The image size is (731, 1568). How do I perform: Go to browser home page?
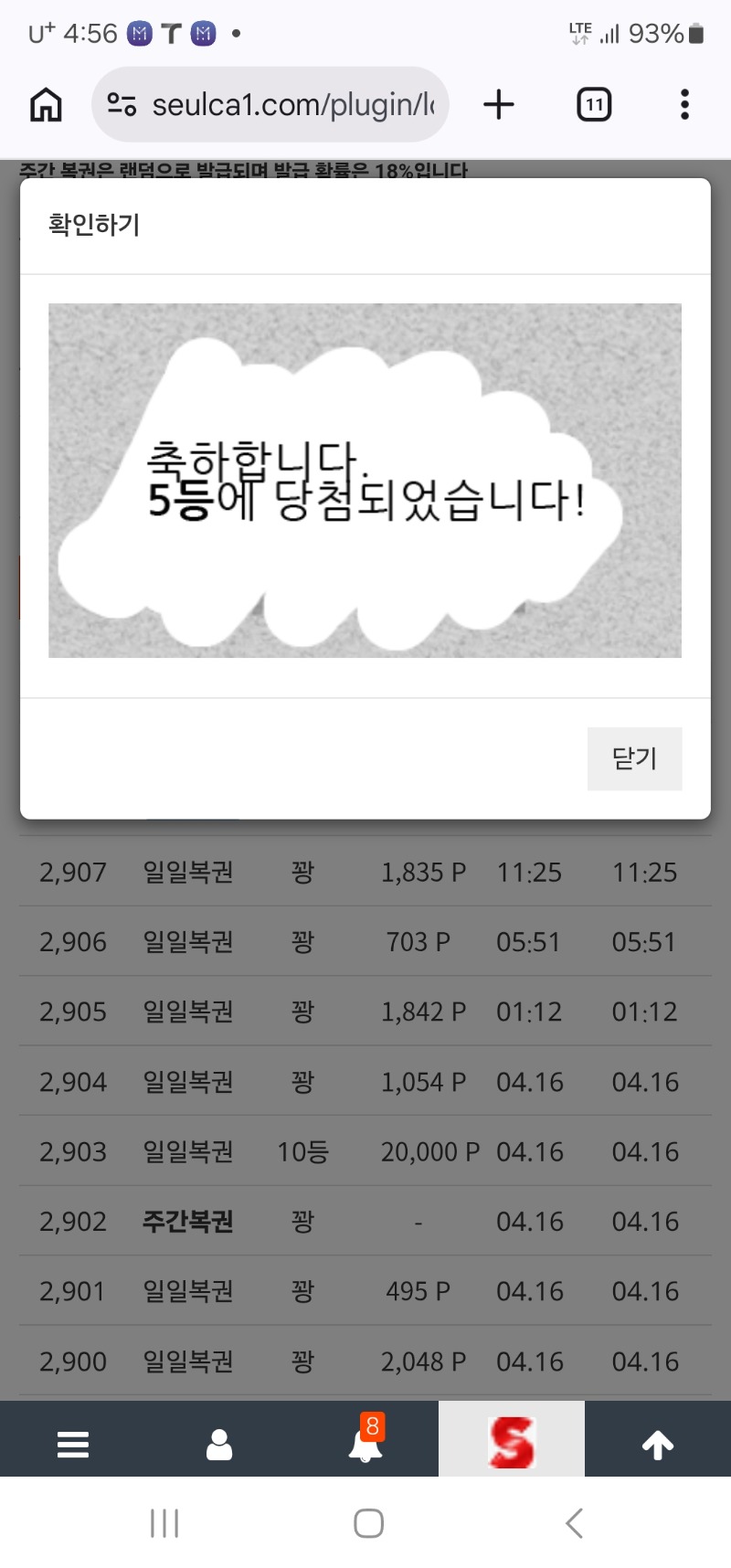coord(46,105)
